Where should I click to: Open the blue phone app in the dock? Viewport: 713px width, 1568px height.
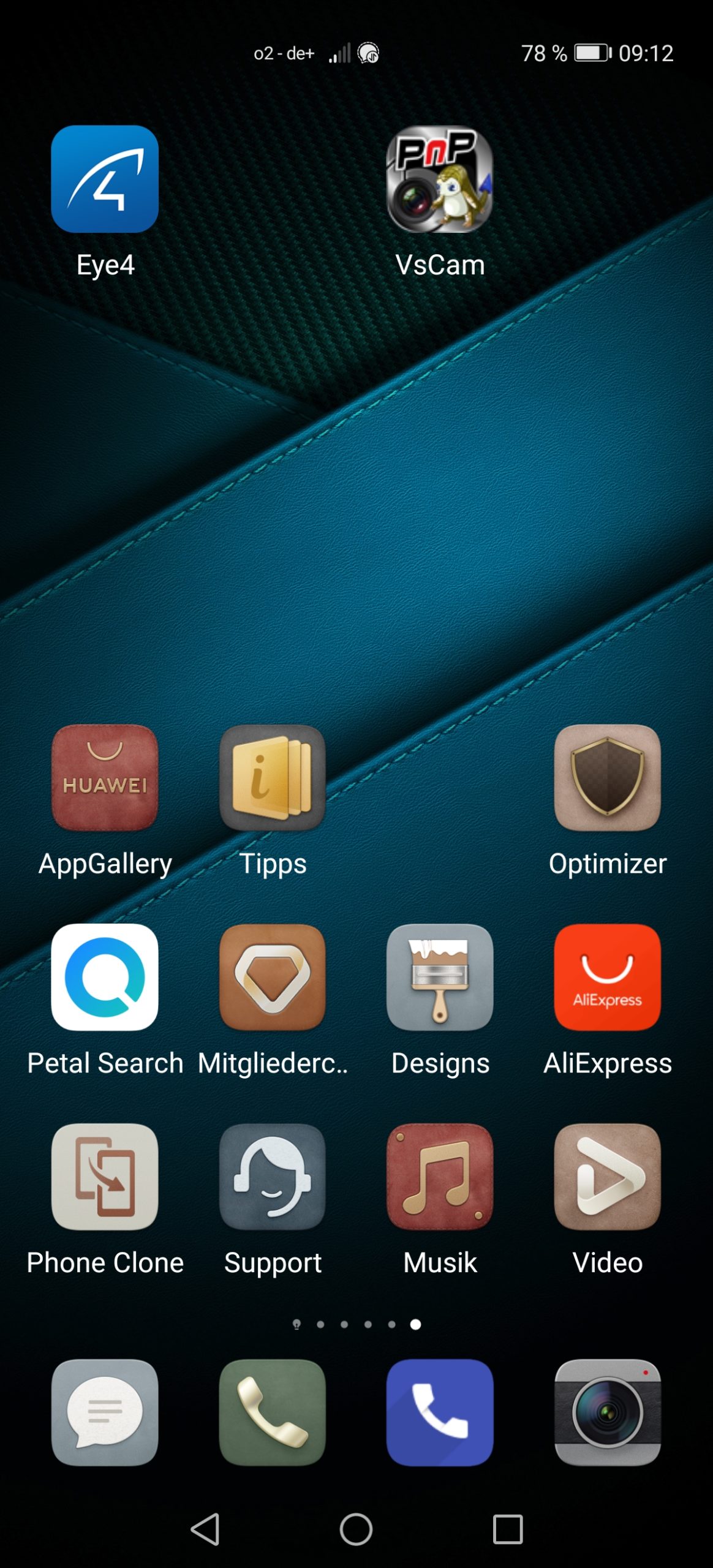(440, 1412)
